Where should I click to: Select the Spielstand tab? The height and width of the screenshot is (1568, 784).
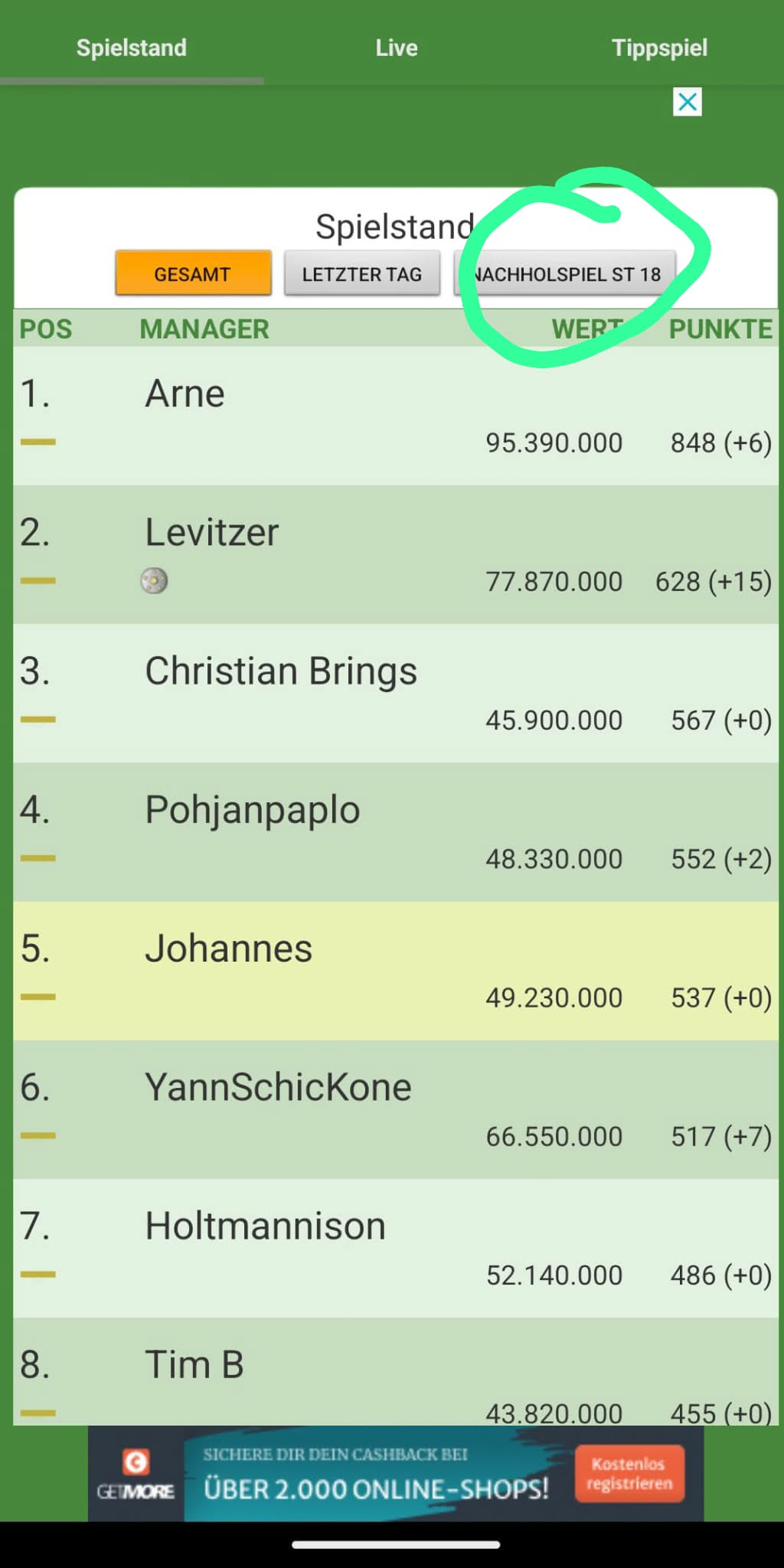[x=132, y=47]
